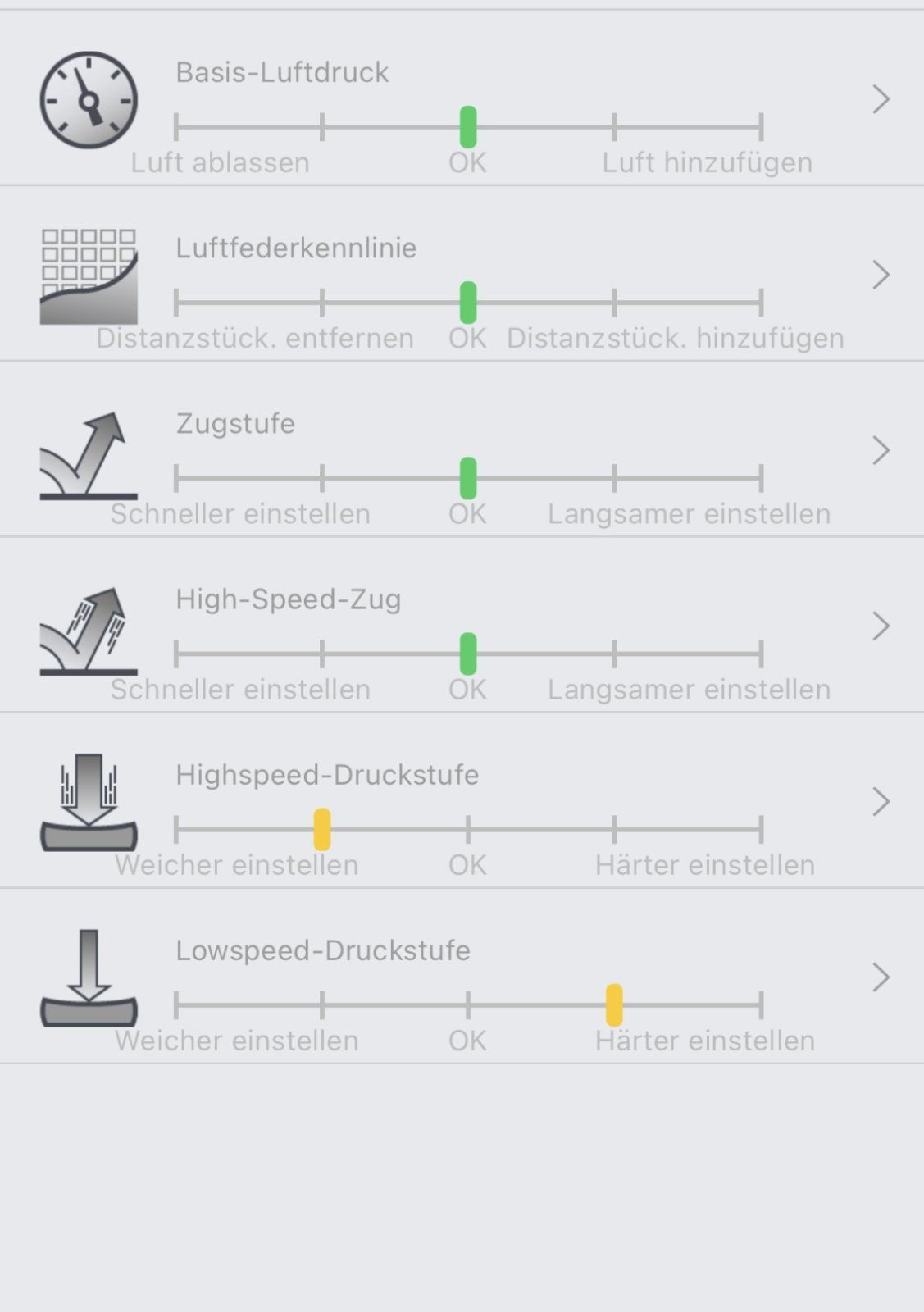Open the Lowspeed-Druckstufe recommendation
The height and width of the screenshot is (1312, 924).
pos(880,977)
